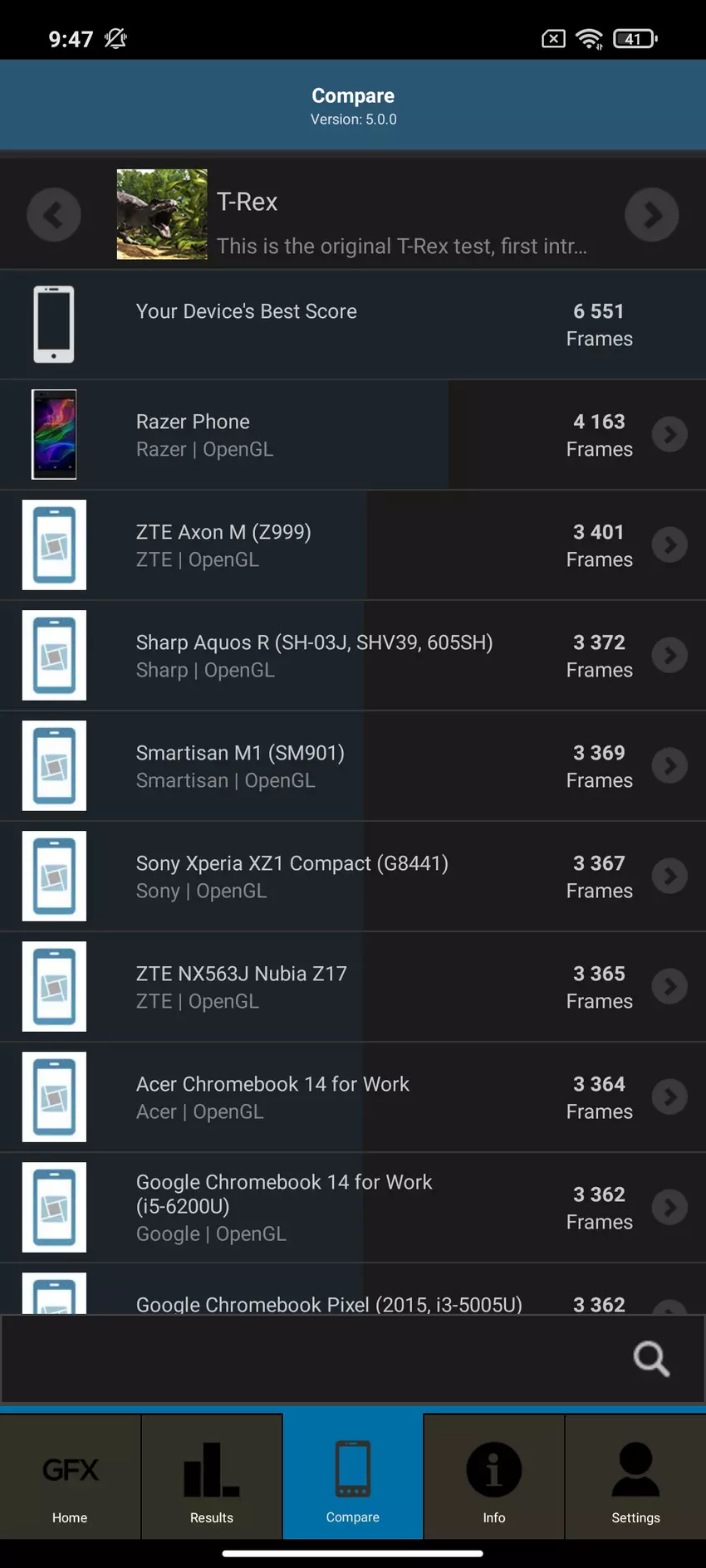The height and width of the screenshot is (1568, 706).
Task: Open Google Chromebook 14 for Work (i5-6200U)
Action: pos(353,1208)
